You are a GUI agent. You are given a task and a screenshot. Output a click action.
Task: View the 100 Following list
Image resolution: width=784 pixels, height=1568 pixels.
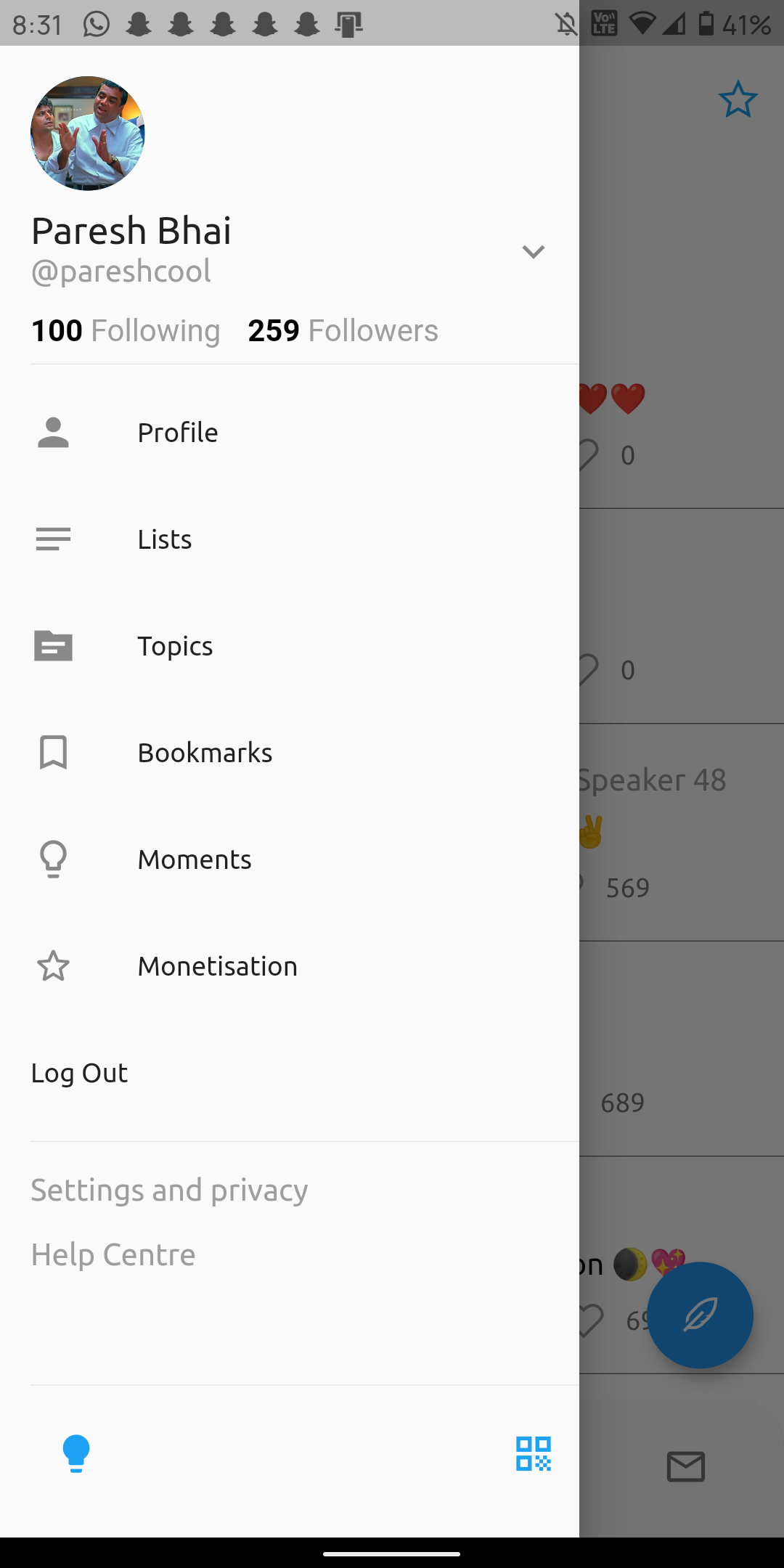126,330
